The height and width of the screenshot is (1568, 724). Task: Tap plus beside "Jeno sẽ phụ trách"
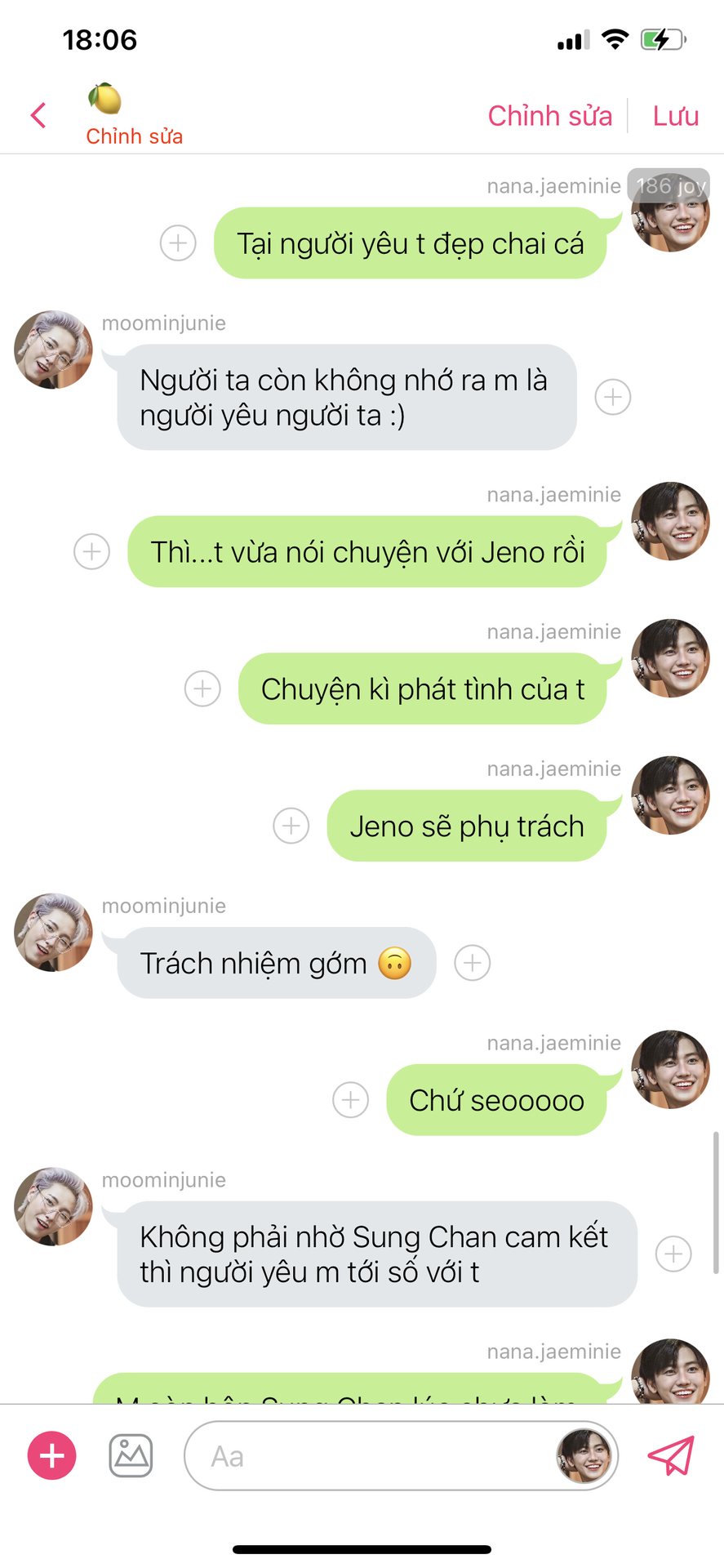pos(291,826)
